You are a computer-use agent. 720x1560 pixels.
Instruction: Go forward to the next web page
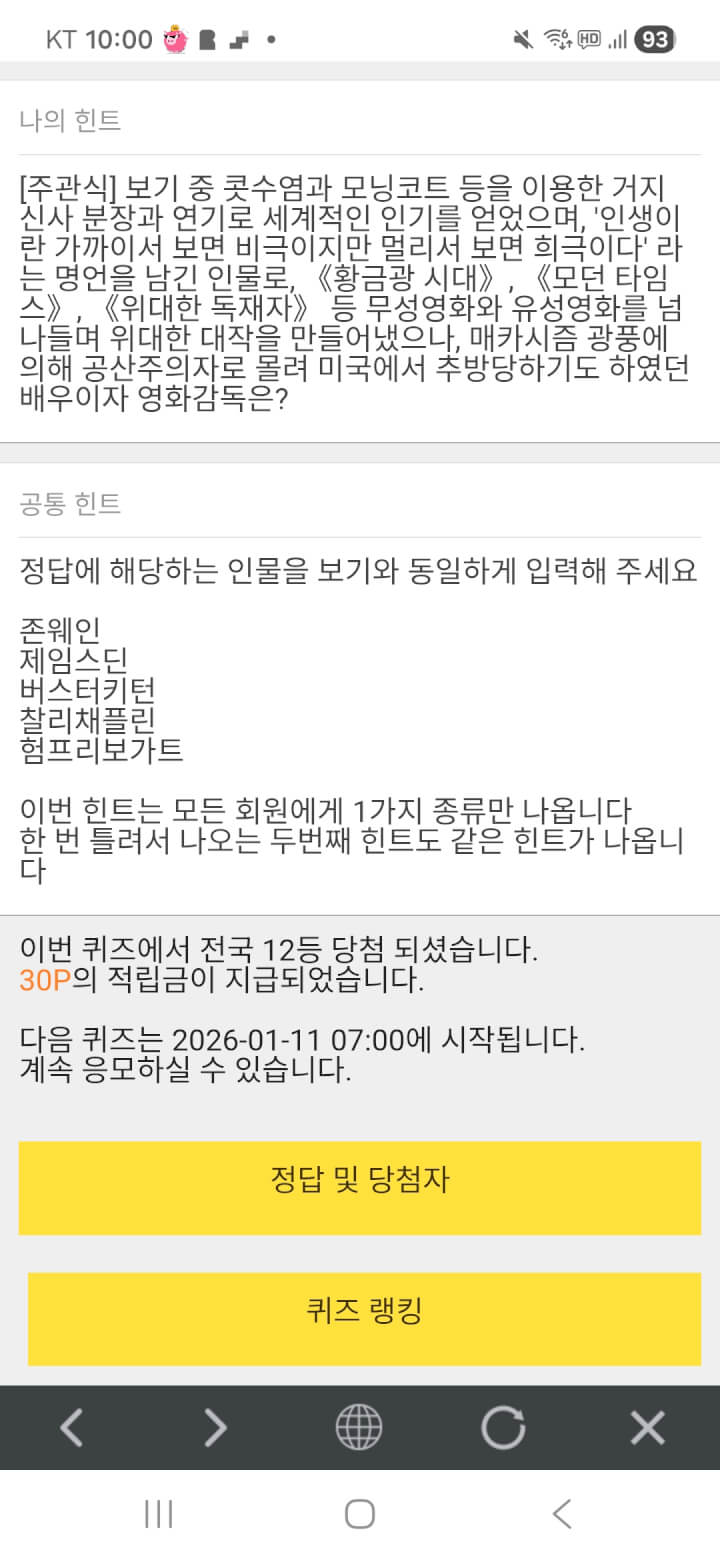point(215,1427)
